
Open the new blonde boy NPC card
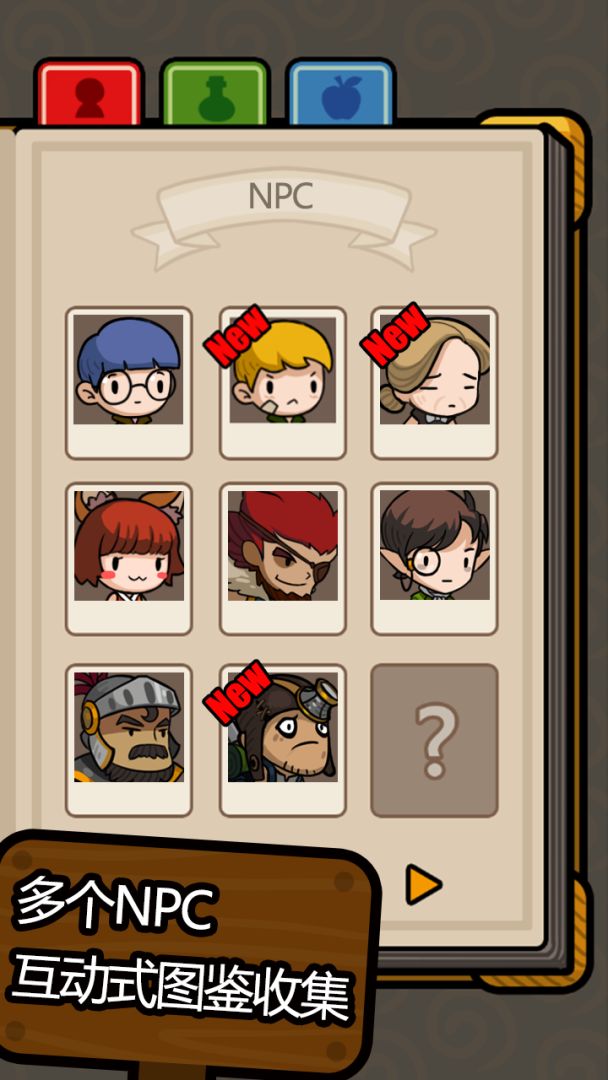click(x=283, y=382)
